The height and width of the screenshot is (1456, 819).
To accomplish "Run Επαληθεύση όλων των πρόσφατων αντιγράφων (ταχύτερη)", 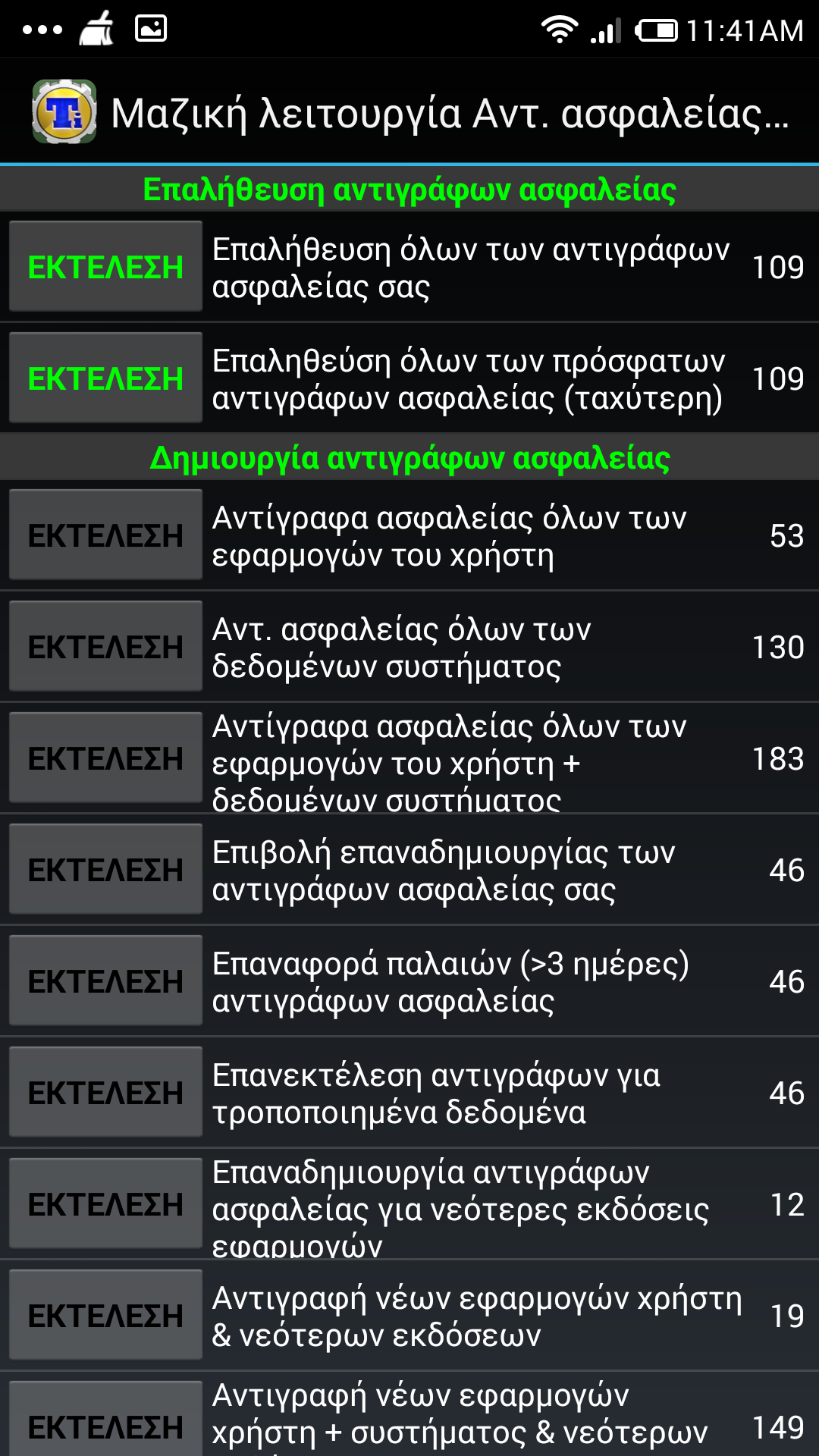I will [105, 378].
